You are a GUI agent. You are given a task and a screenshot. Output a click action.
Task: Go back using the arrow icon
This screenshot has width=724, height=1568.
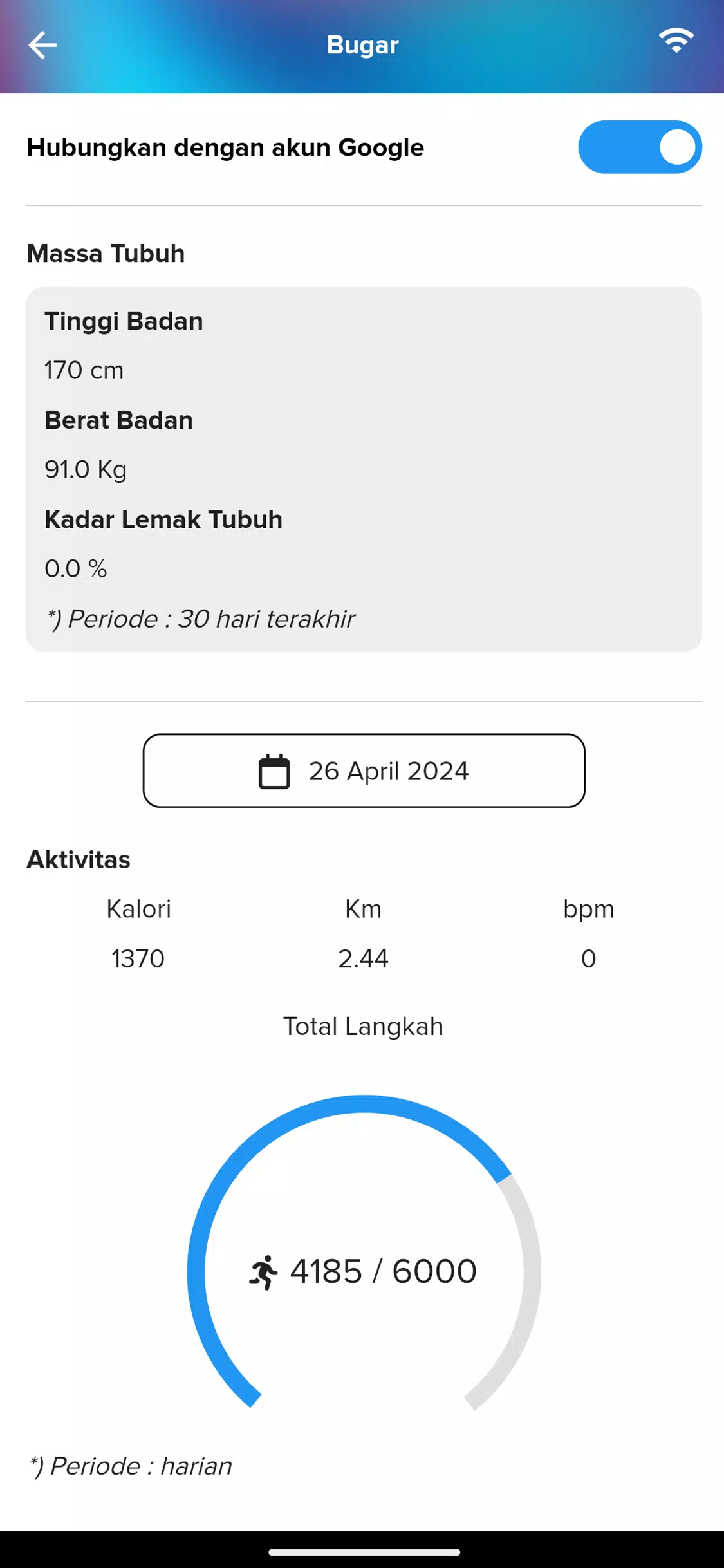(42, 45)
